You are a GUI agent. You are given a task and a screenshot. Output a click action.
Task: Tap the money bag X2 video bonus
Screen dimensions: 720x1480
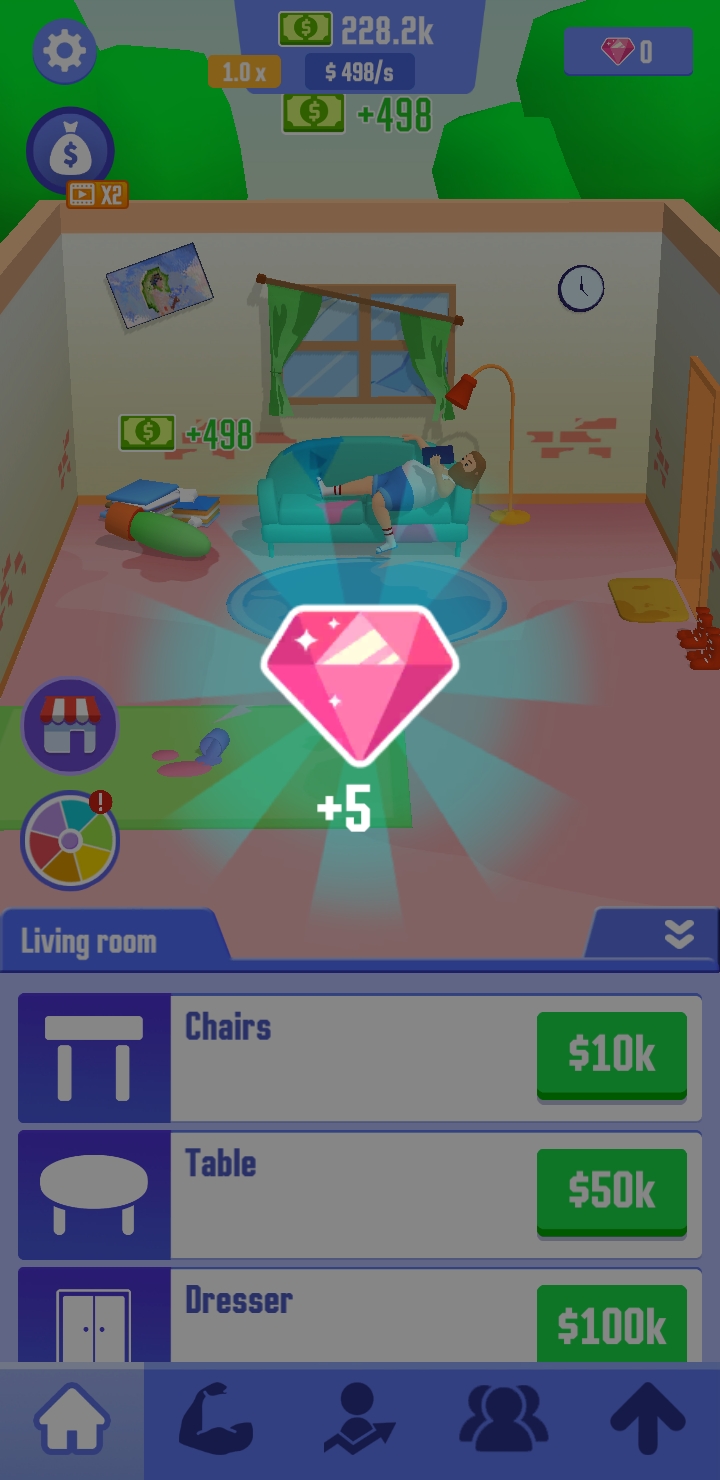pos(70,153)
